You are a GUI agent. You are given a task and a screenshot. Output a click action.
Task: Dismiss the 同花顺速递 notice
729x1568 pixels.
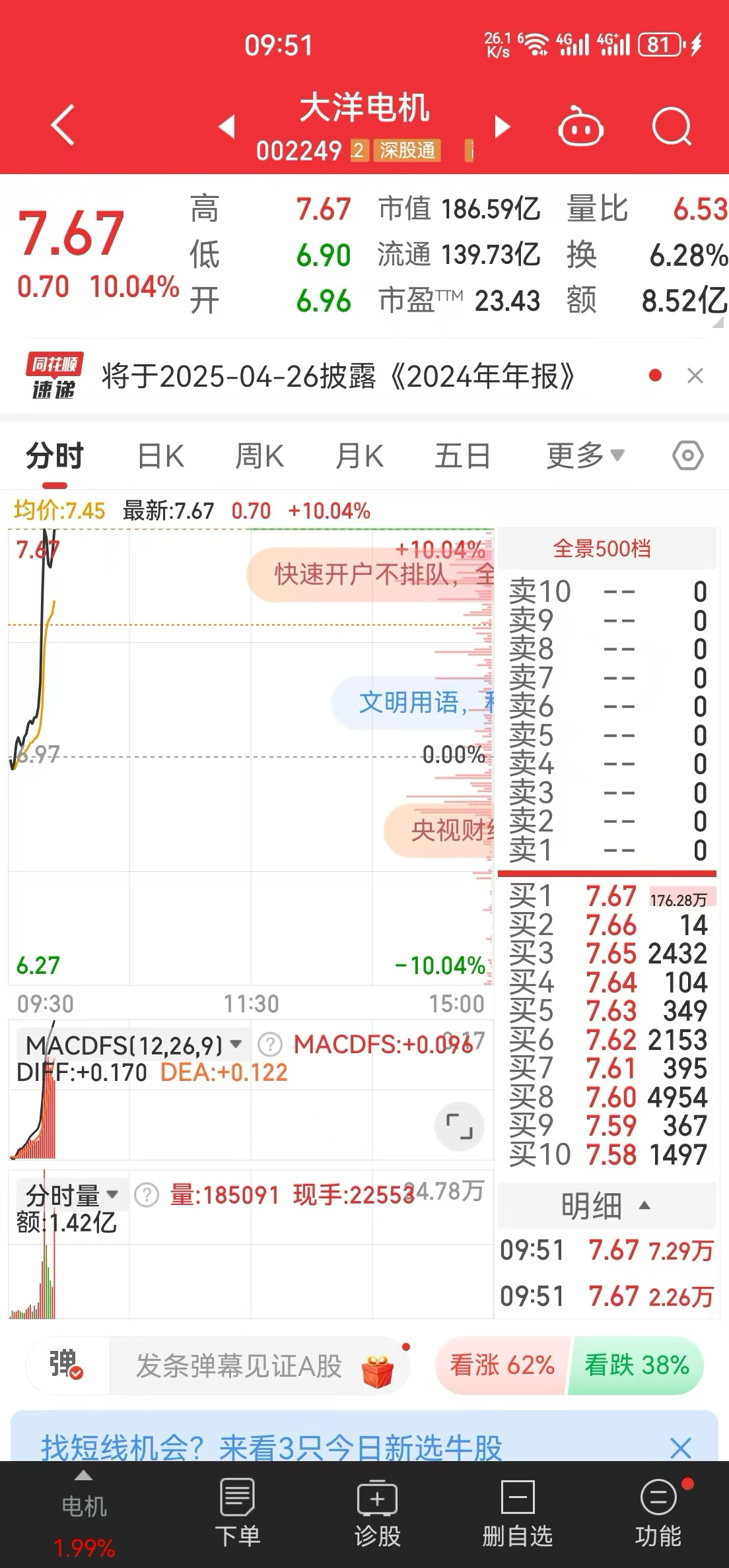(x=695, y=376)
